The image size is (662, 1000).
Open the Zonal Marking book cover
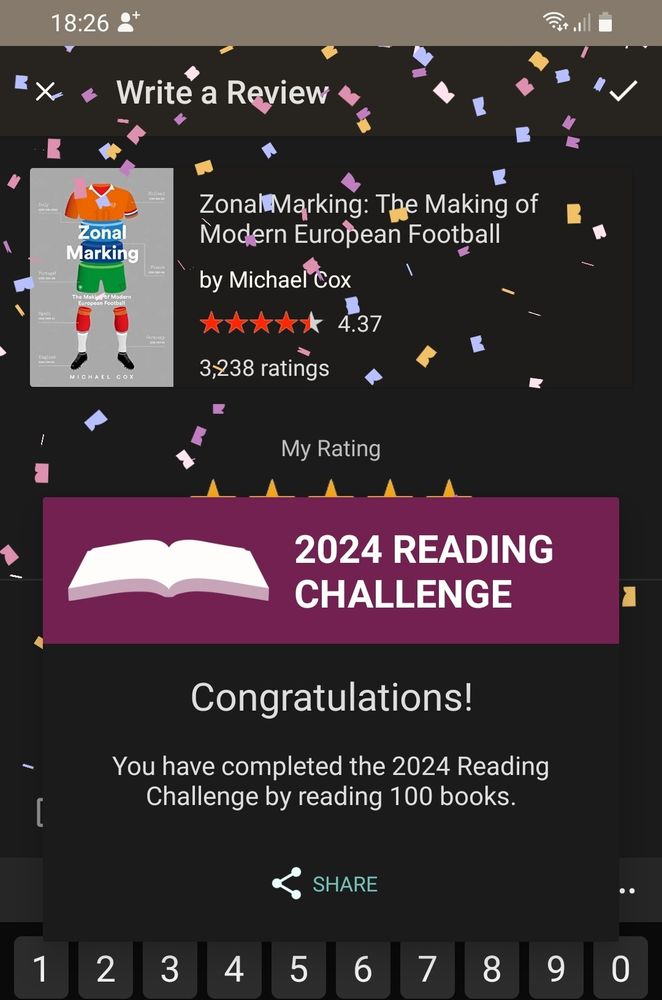pyautogui.click(x=102, y=278)
